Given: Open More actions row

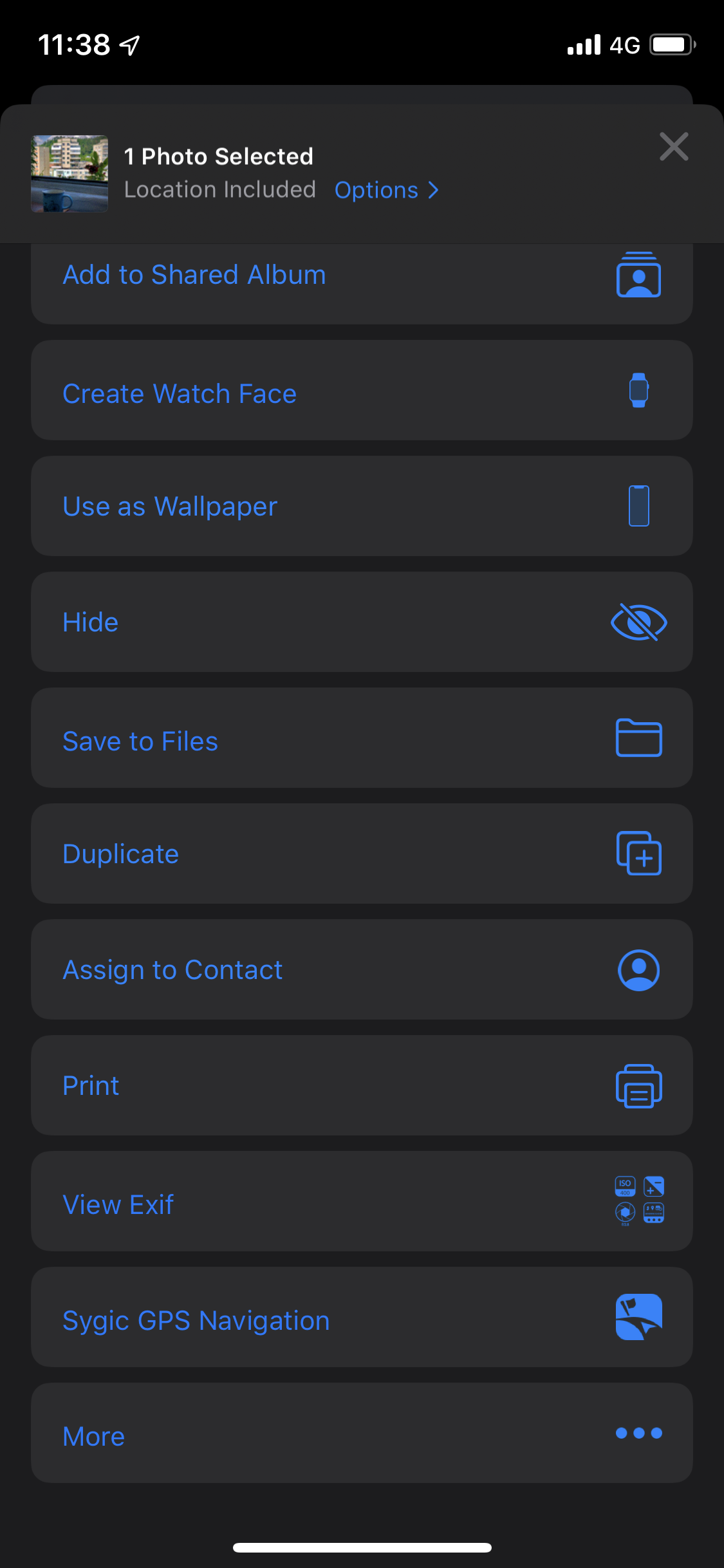Looking at the screenshot, I should coord(362,1433).
